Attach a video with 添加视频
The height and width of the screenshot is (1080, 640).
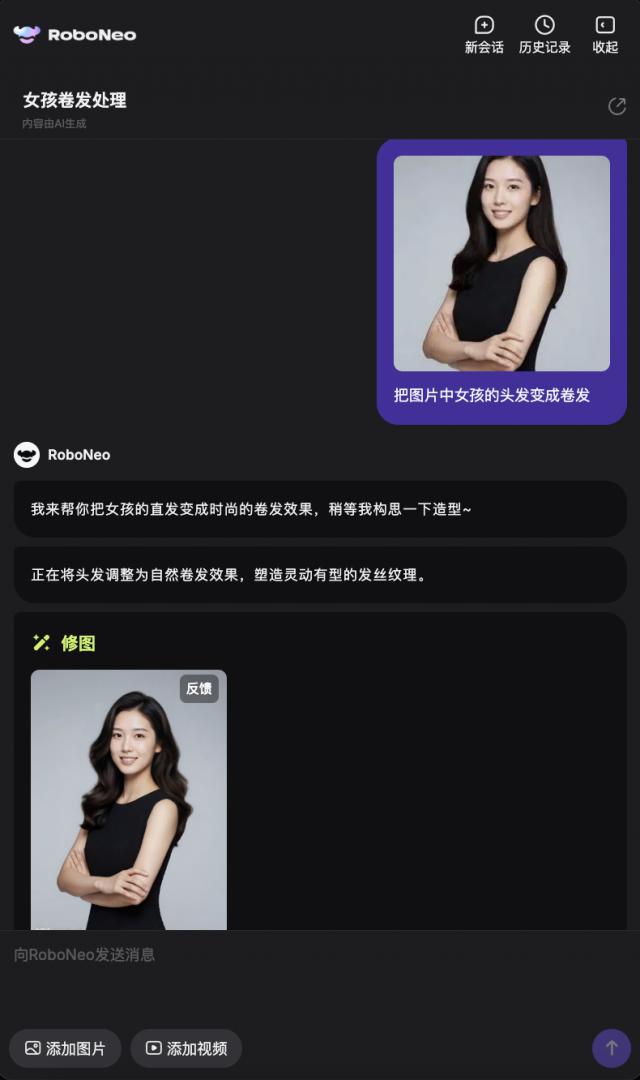pyautogui.click(x=186, y=1048)
